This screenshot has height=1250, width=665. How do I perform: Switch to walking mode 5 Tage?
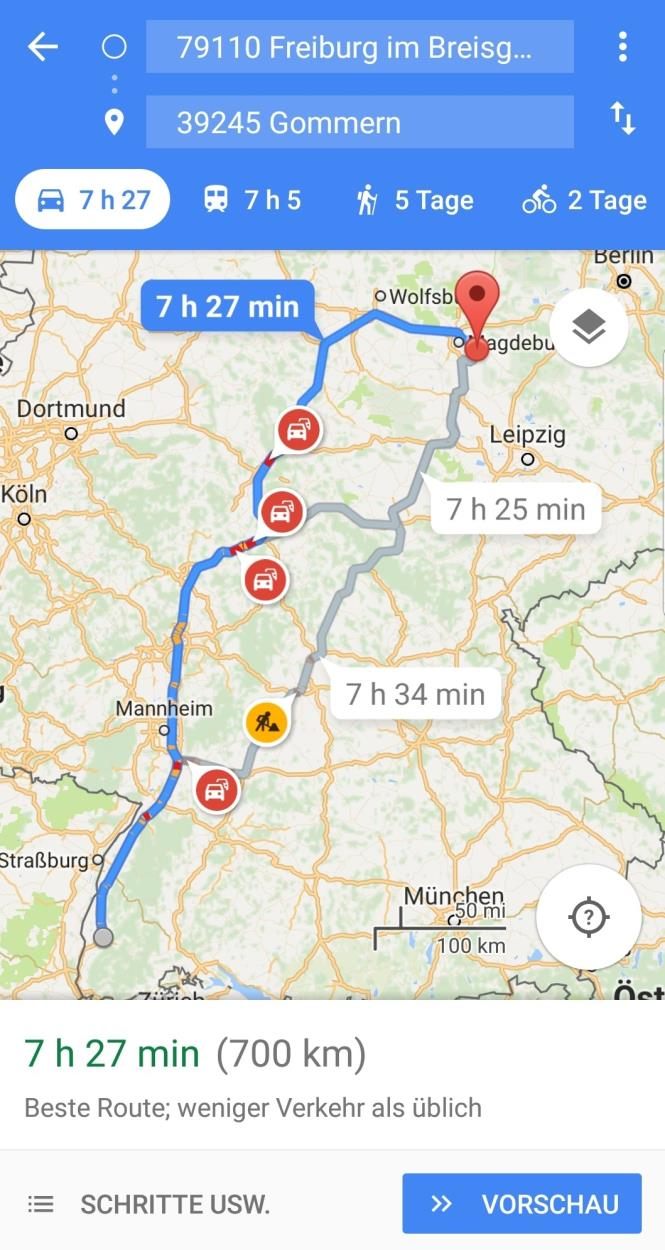click(x=414, y=200)
